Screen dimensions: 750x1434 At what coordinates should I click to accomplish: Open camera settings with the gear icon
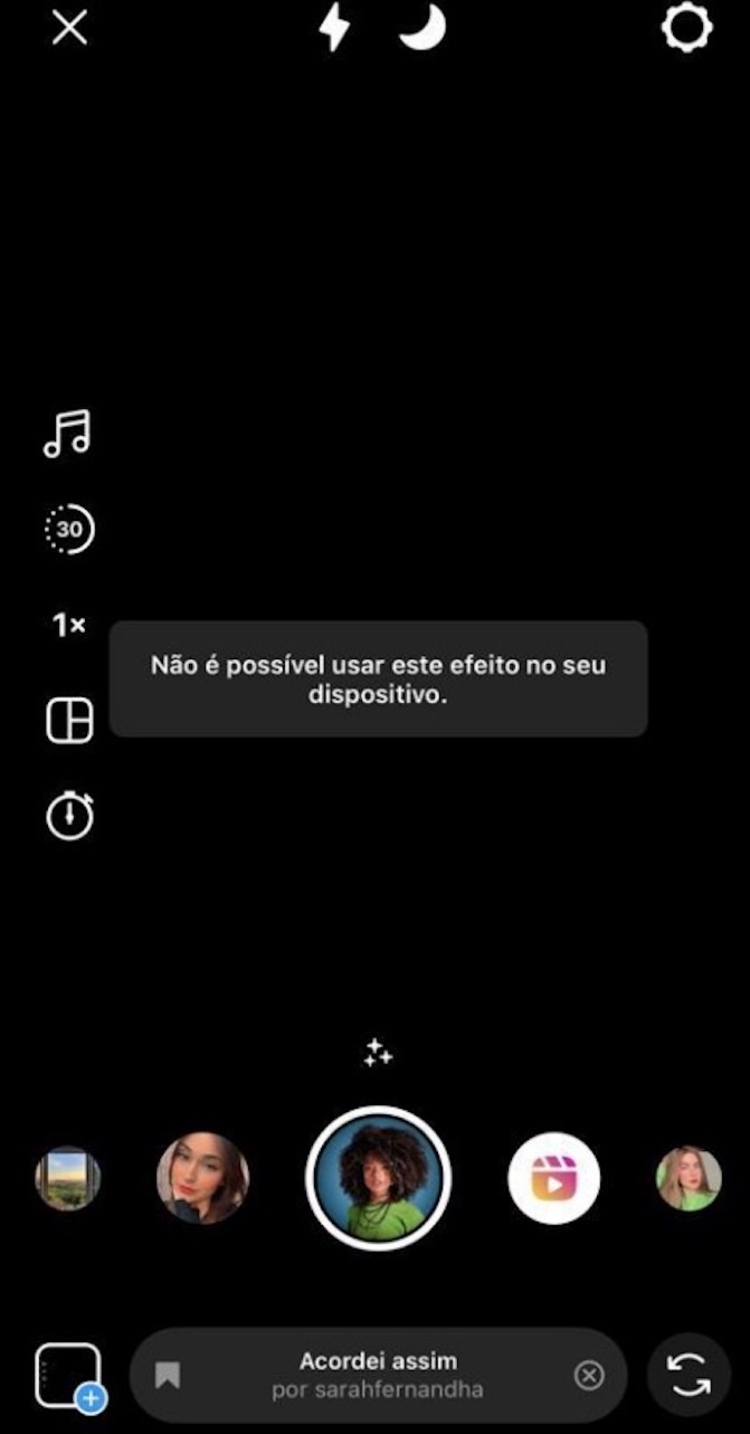click(686, 27)
